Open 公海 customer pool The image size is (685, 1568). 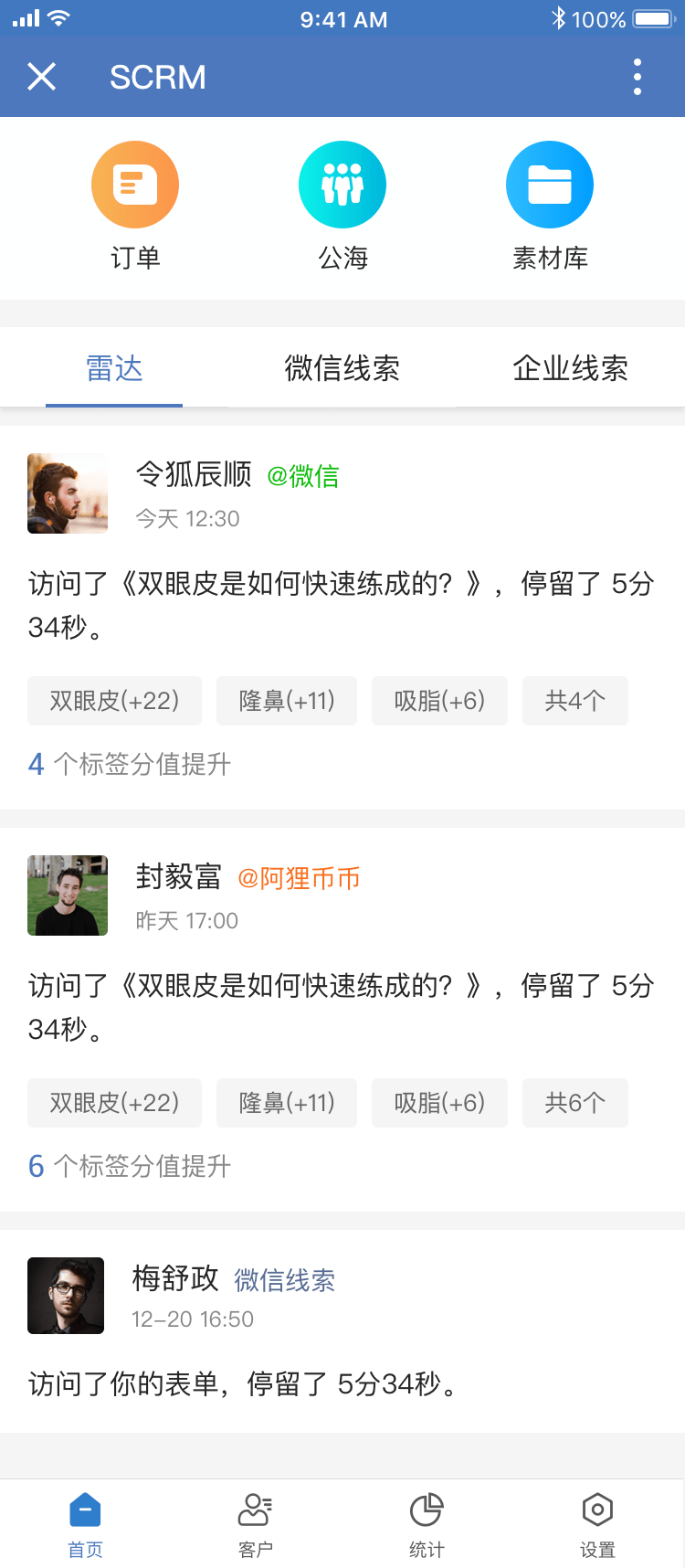pos(342,207)
